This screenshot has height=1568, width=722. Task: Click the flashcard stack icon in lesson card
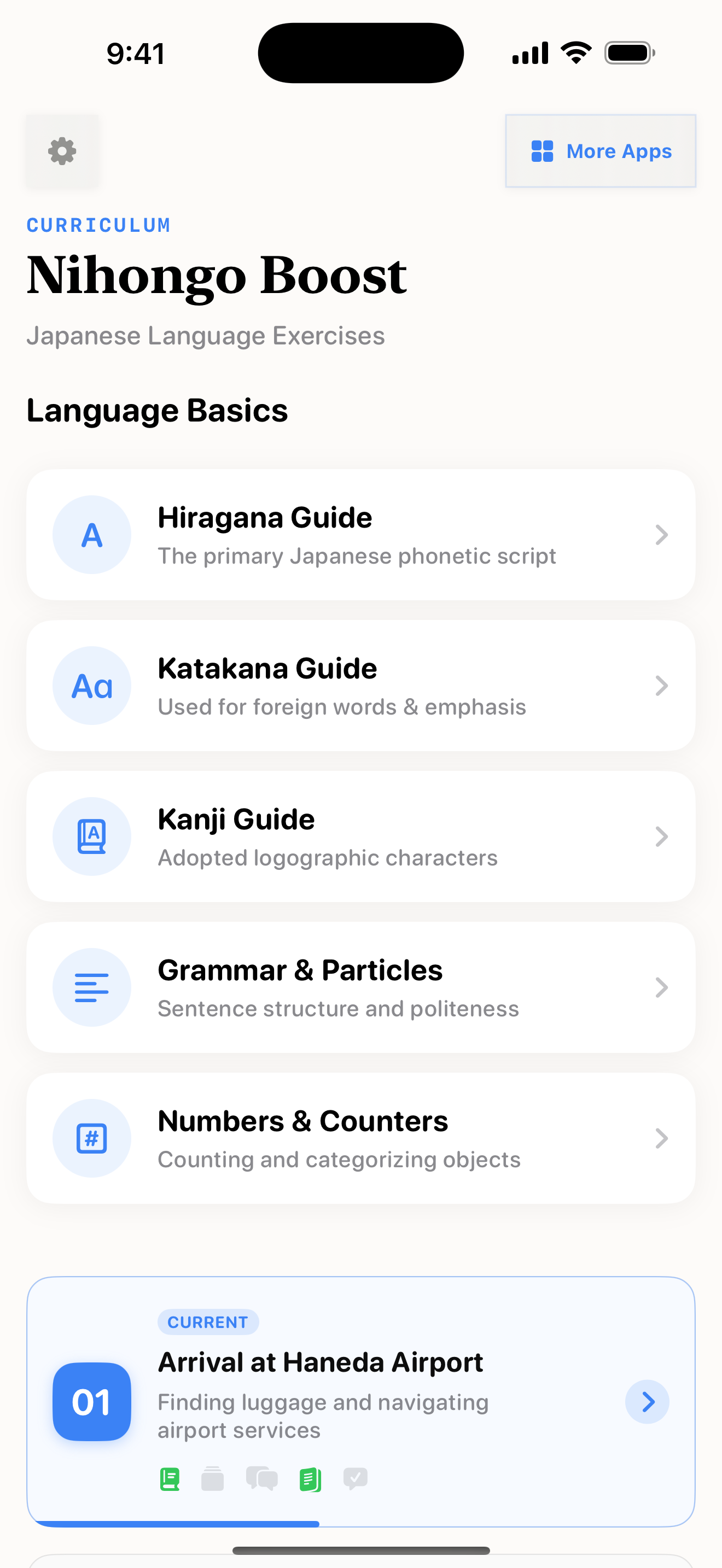212,1479
